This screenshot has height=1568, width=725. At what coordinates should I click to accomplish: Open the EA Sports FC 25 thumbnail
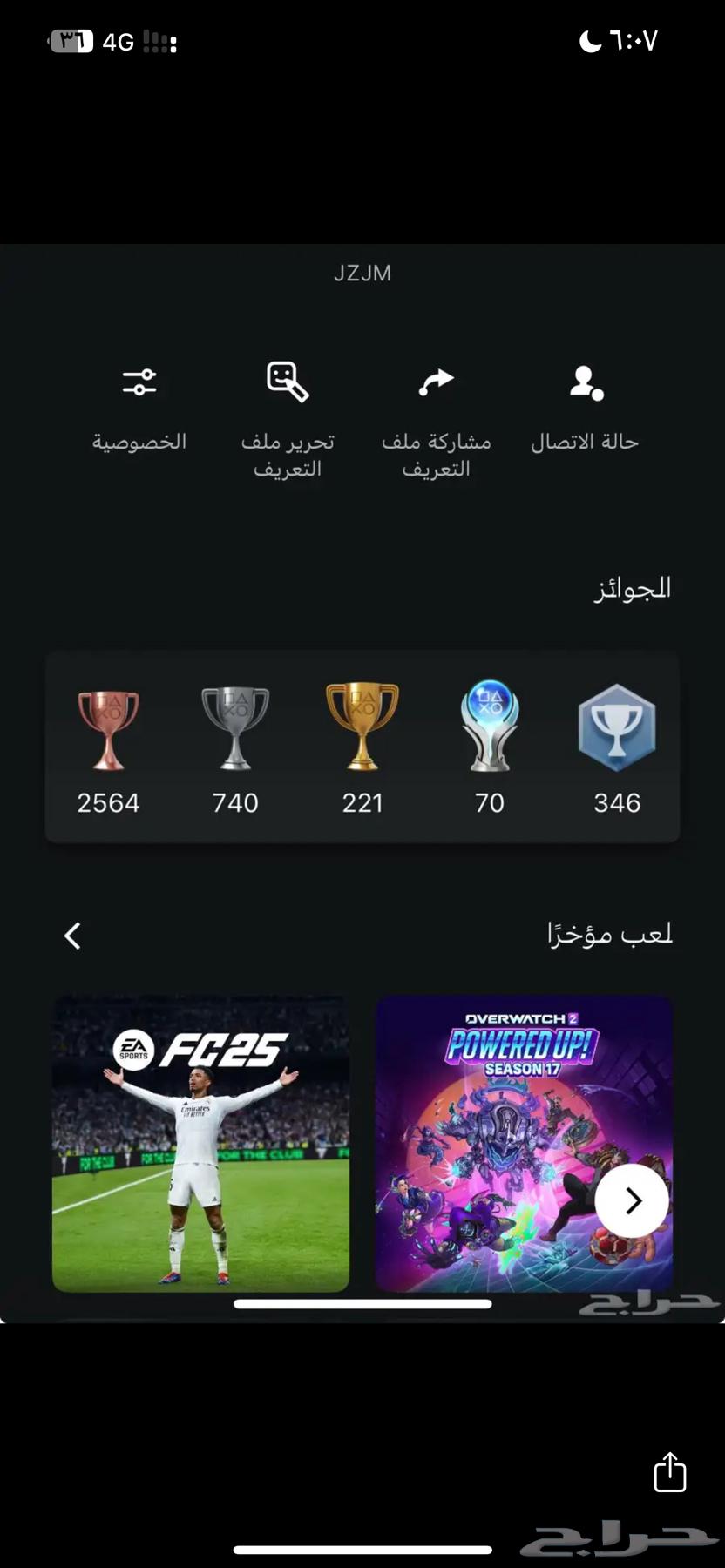click(200, 1141)
